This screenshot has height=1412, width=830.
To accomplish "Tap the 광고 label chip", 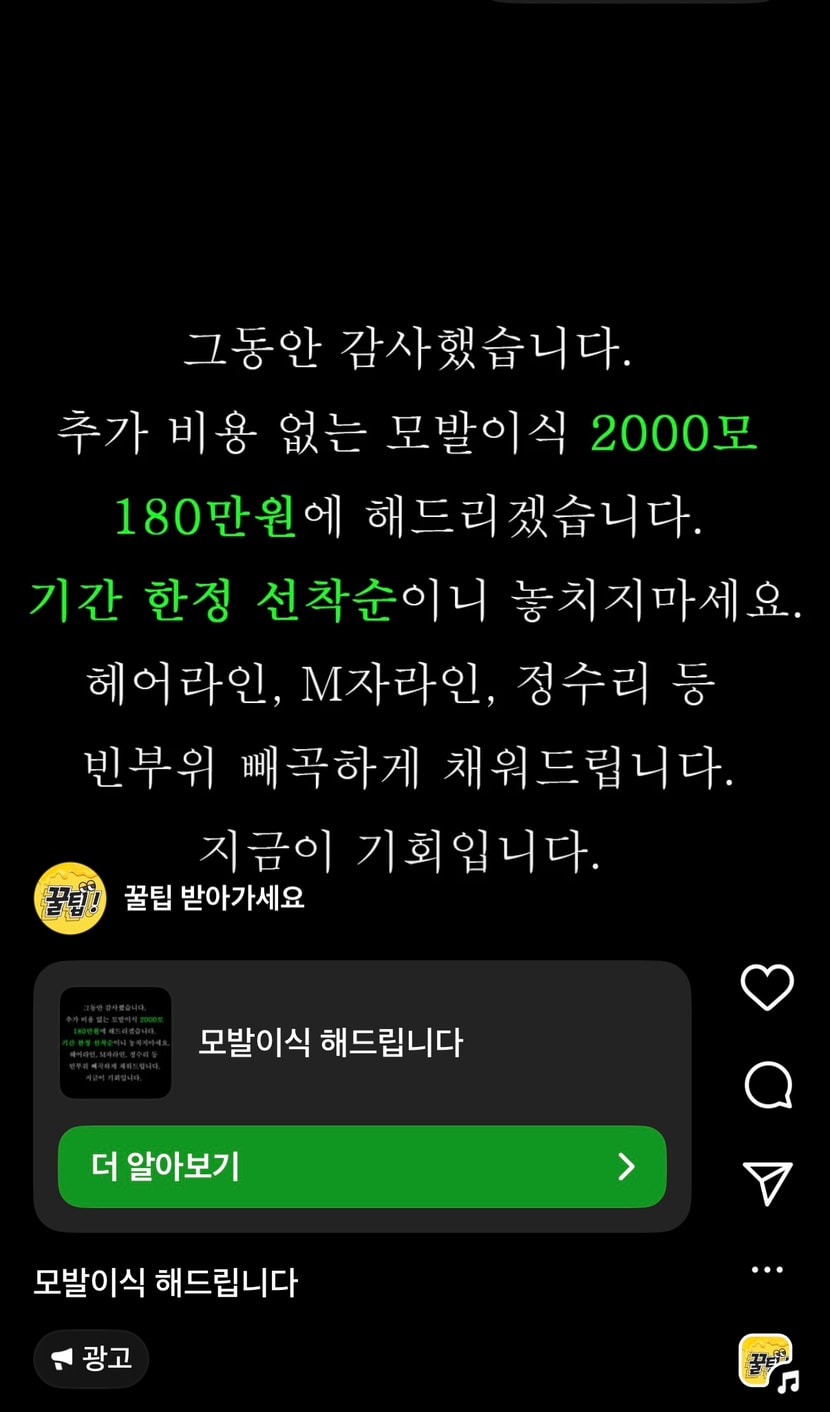I will (91, 1358).
